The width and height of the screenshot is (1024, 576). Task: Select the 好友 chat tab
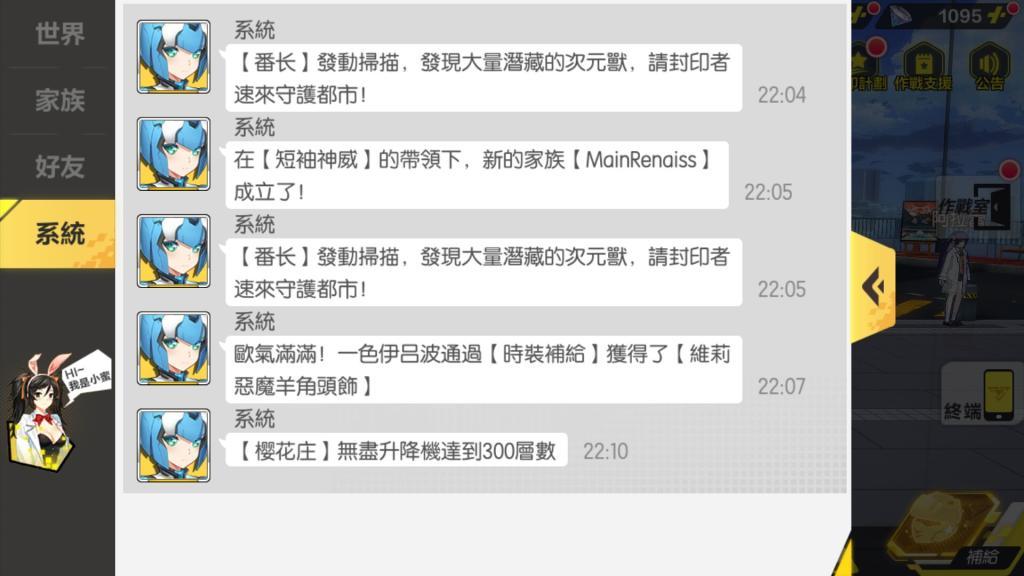pos(58,167)
